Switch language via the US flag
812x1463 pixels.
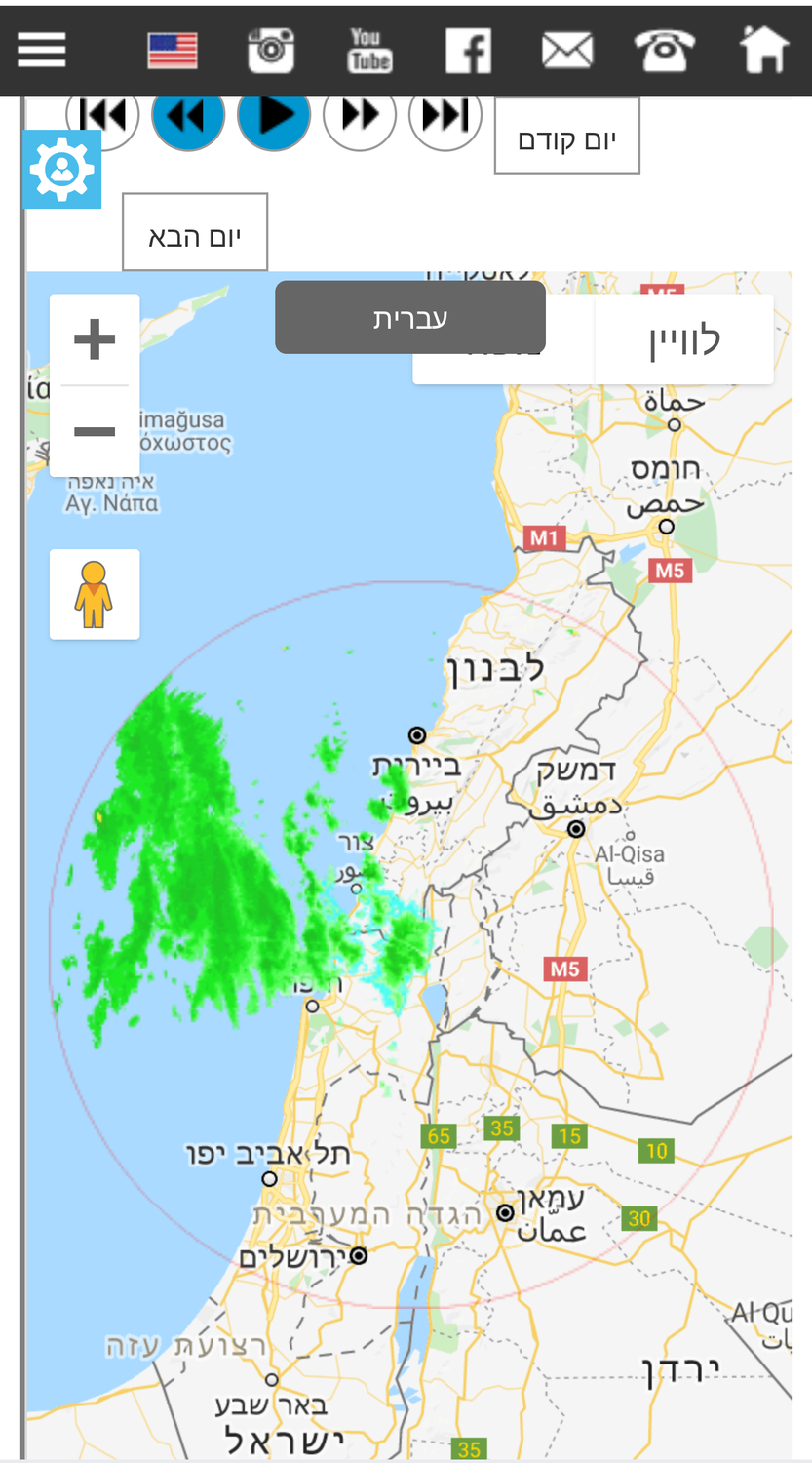[173, 50]
